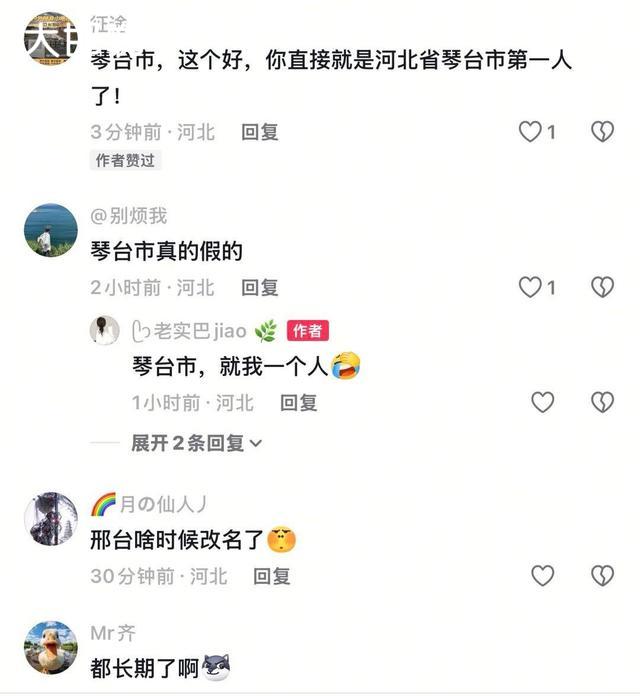Image resolution: width=640 pixels, height=696 pixels.
Task: Like the comment posted 3分钟前
Action: 530,131
